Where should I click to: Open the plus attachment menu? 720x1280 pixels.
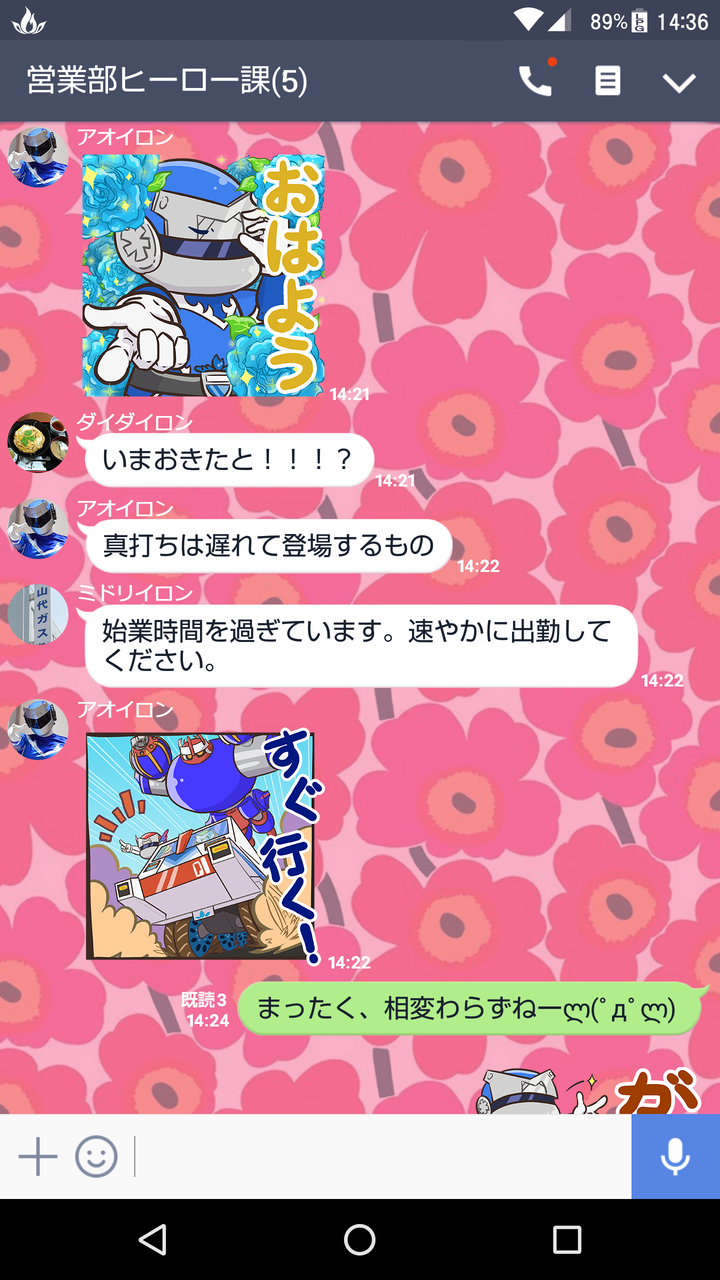38,1157
